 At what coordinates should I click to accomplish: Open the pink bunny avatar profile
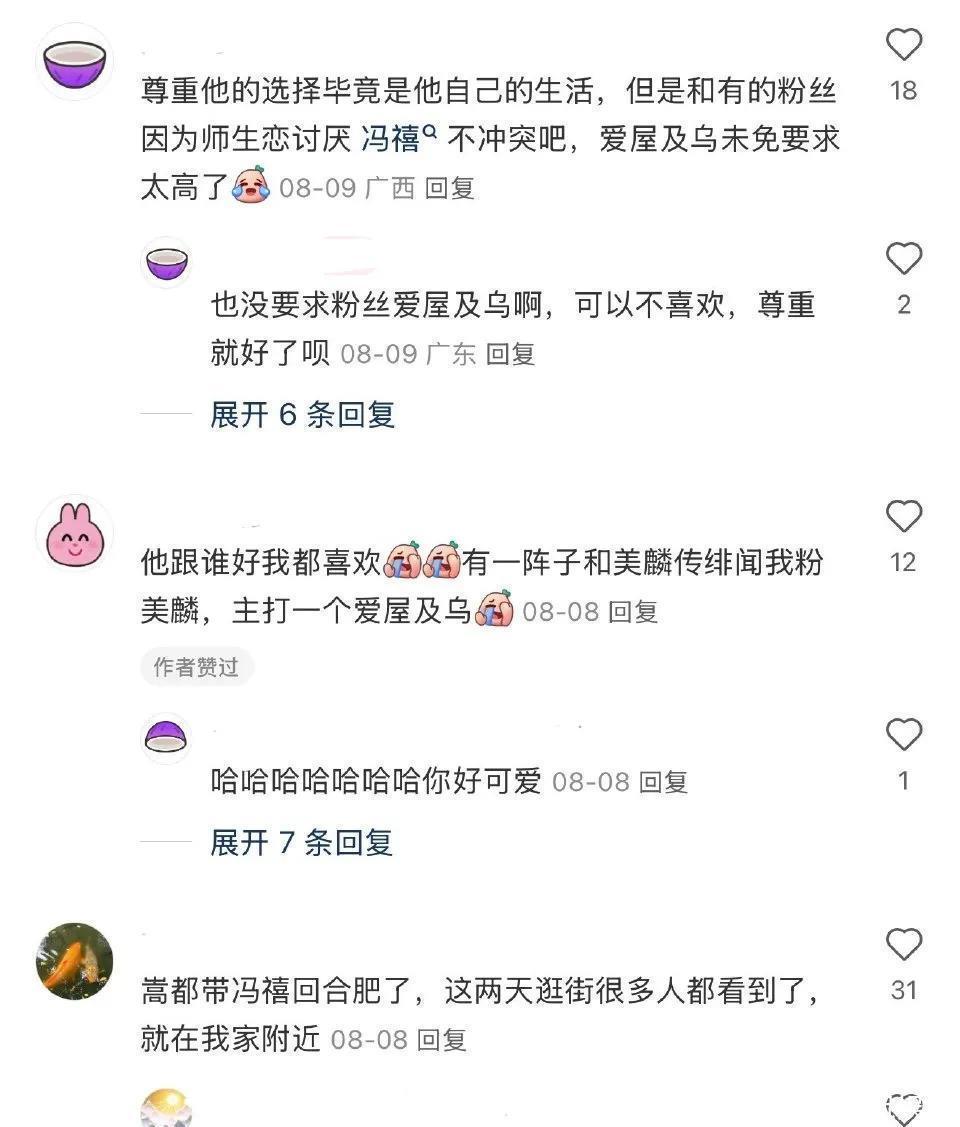point(75,532)
